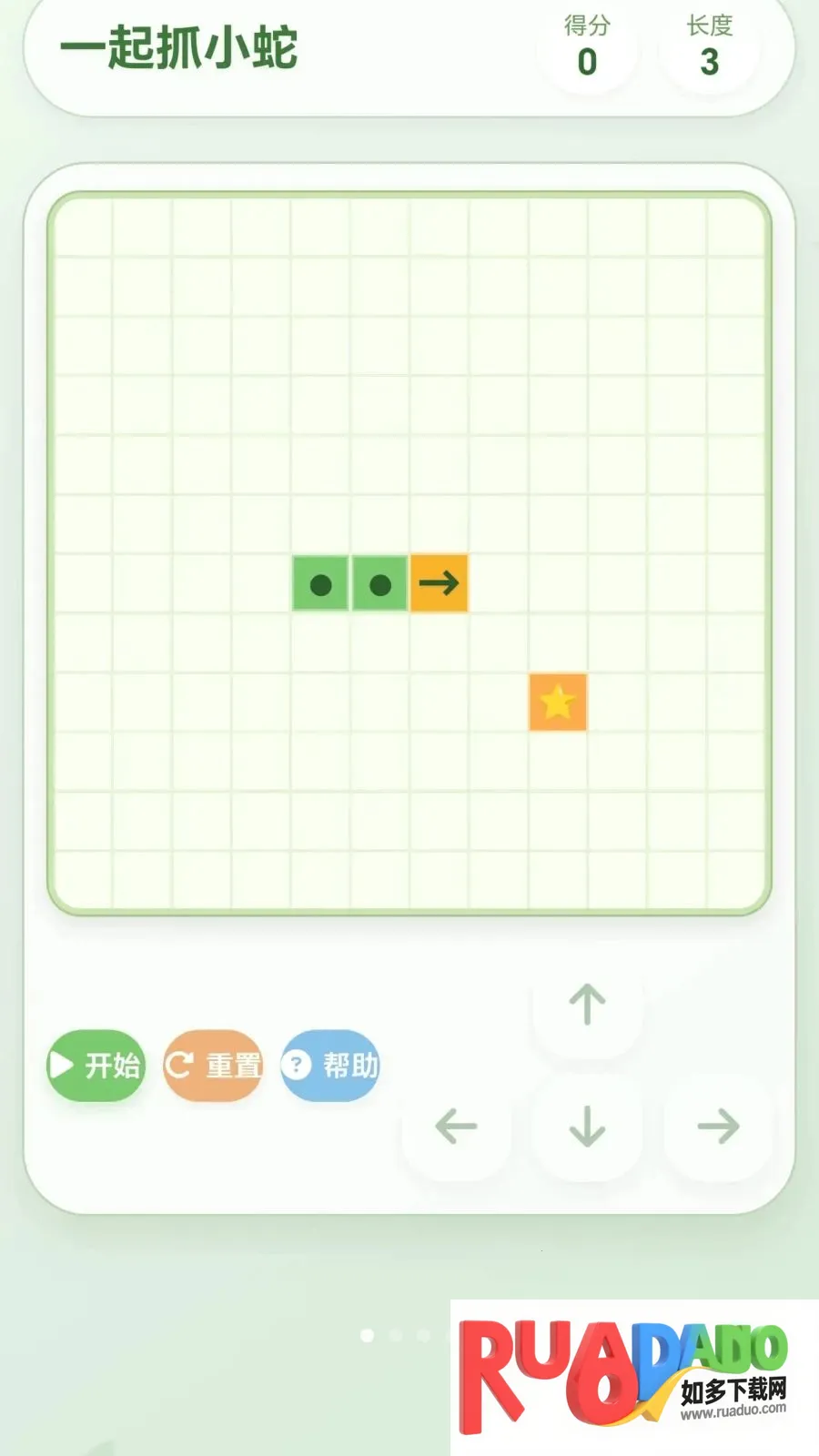
Task: Start the game with 开始 button
Action: [x=96, y=1066]
